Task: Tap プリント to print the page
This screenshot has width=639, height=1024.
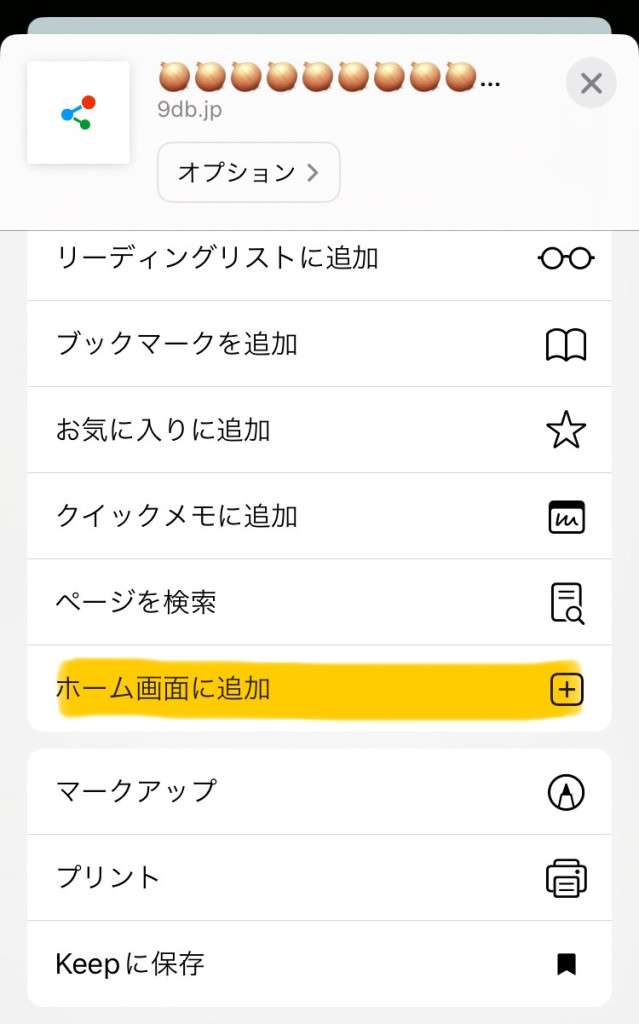Action: point(318,877)
